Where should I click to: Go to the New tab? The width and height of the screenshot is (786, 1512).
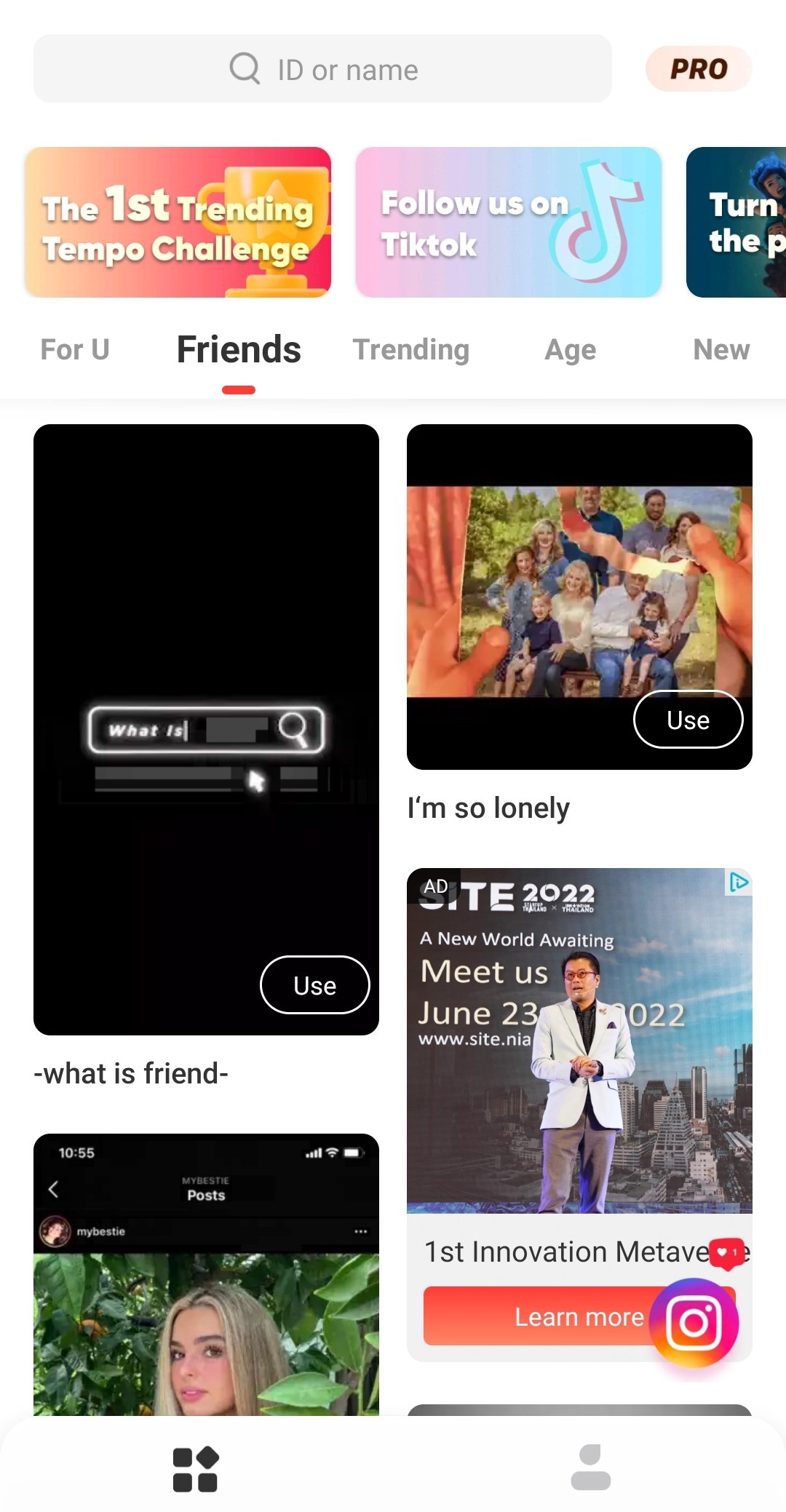721,349
